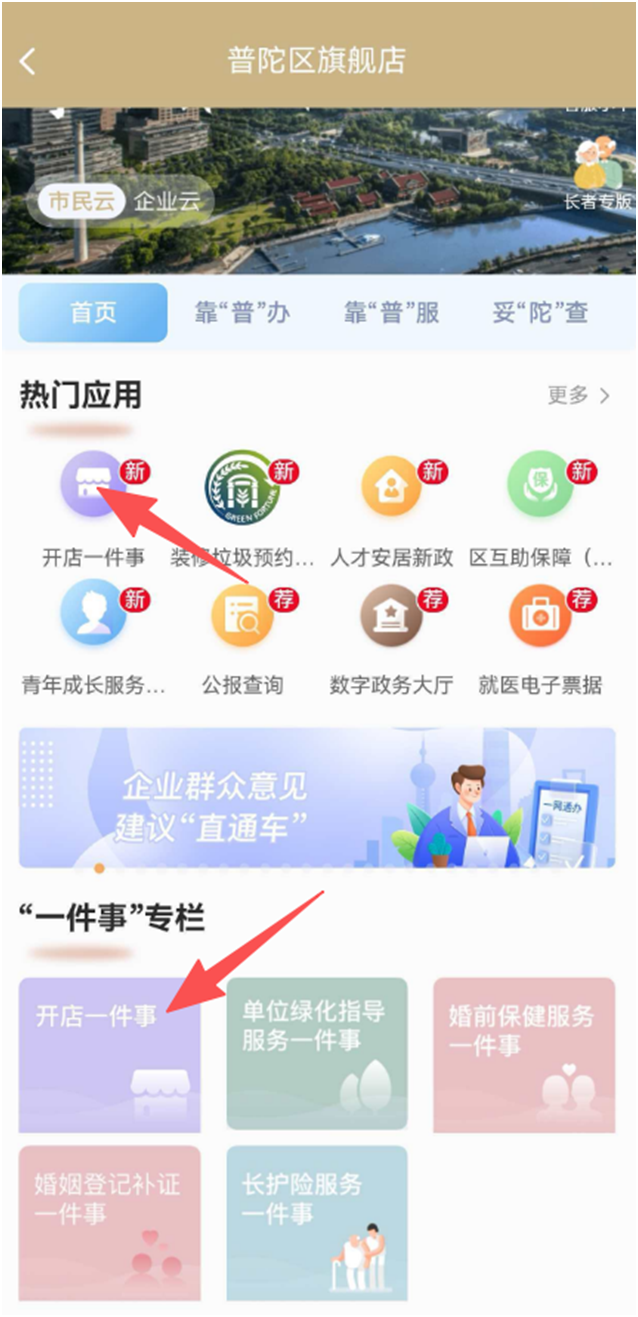This screenshot has width=638, height=1317.
Task: Open 区互助保障 app
Action: (x=540, y=487)
